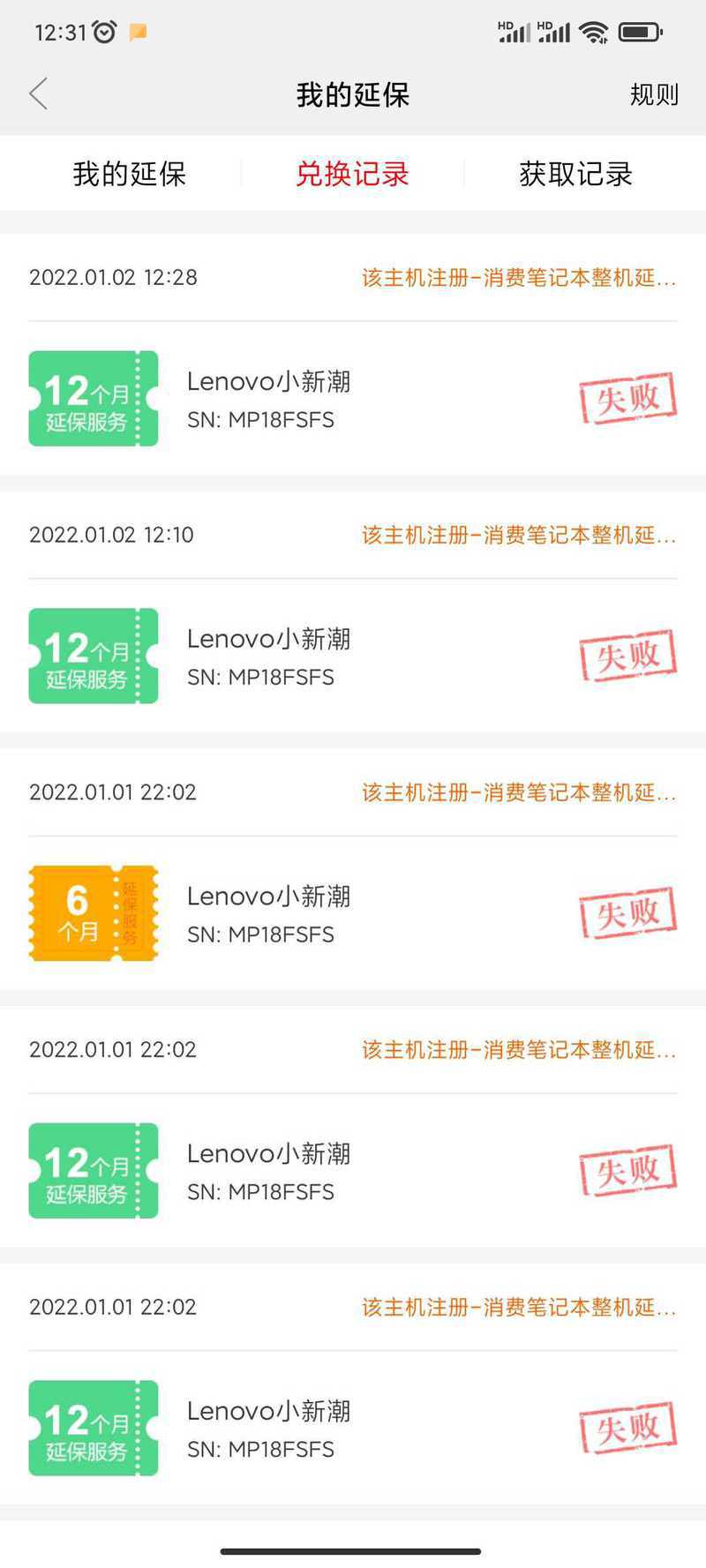Viewport: 706px width, 1568px height.
Task: Go back using the top-left arrow
Action: coord(38,94)
